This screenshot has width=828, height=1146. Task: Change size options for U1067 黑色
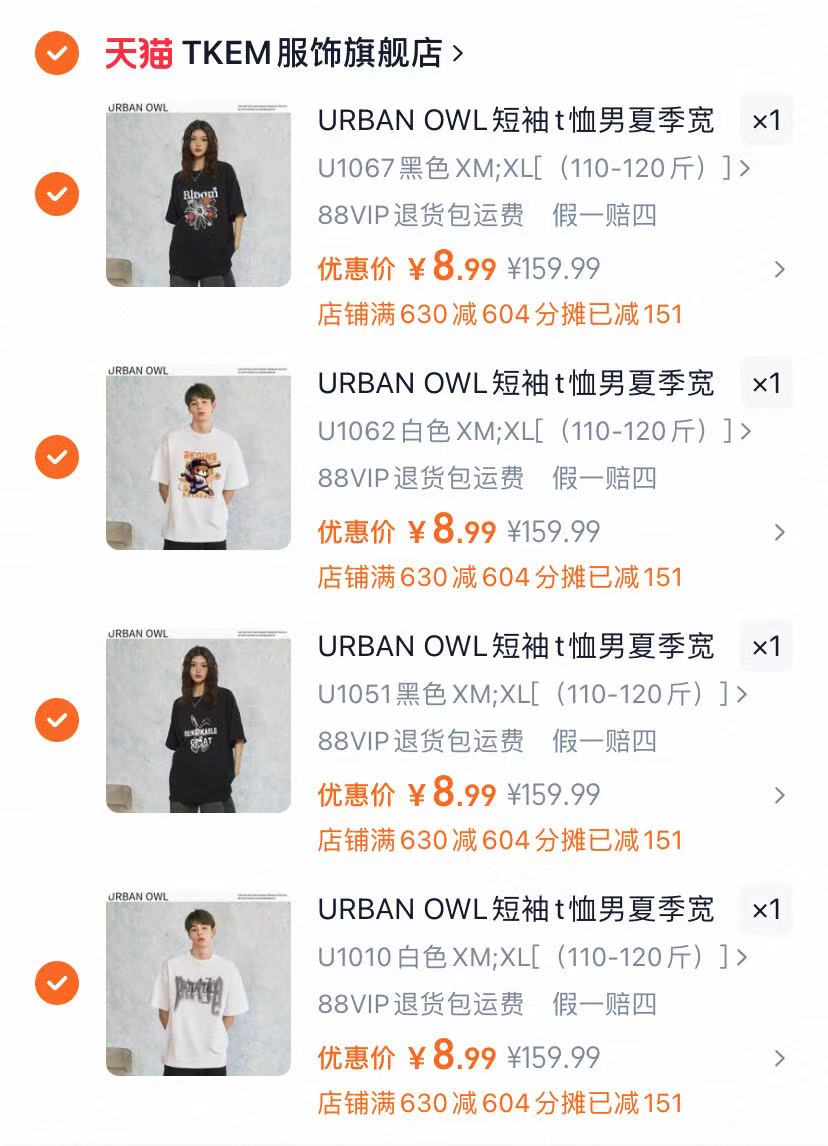tap(534, 168)
